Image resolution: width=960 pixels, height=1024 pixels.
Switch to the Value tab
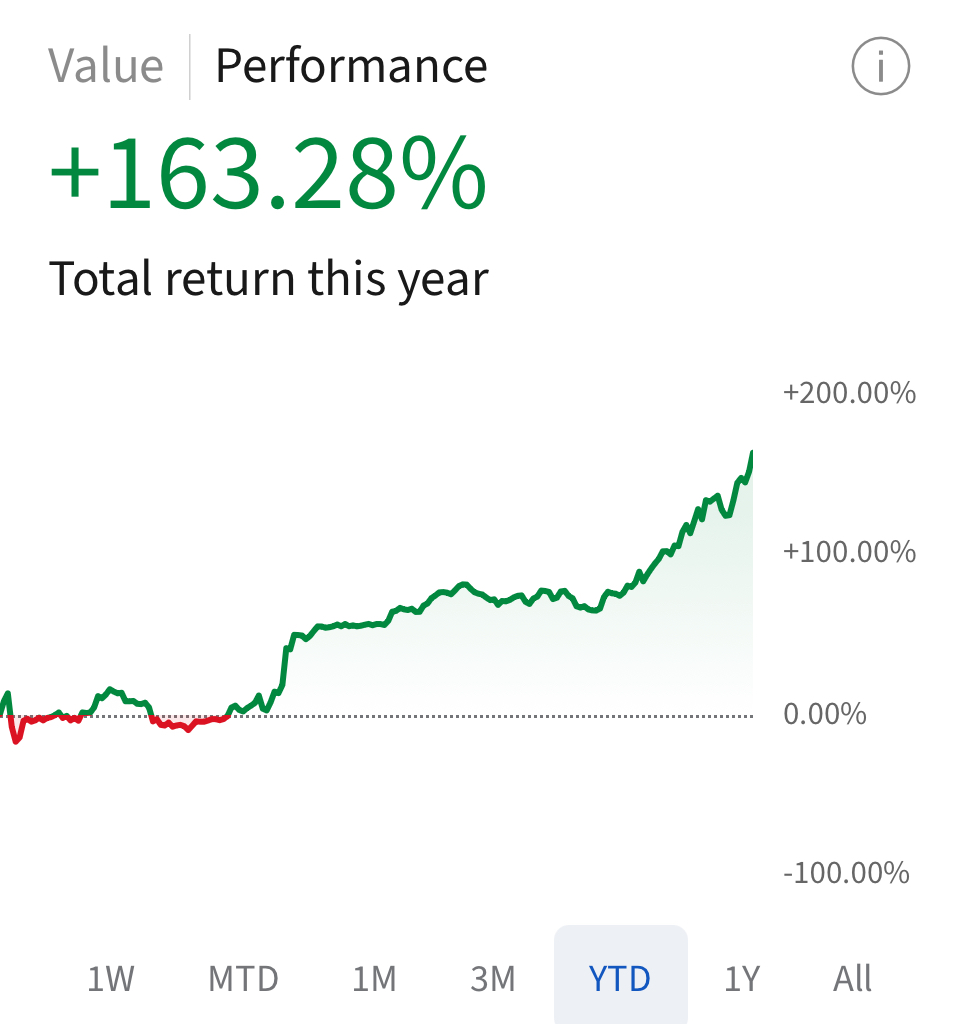click(106, 67)
